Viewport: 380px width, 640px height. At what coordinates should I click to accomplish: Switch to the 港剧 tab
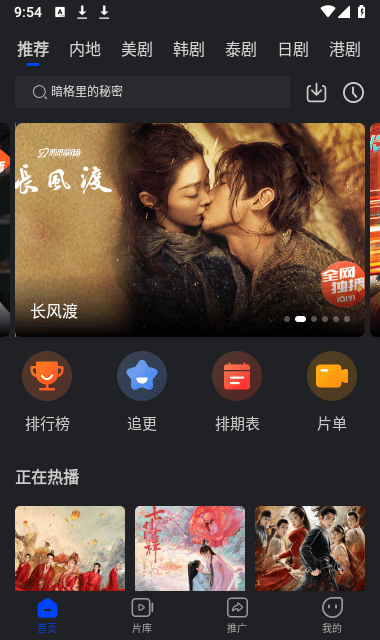(345, 50)
